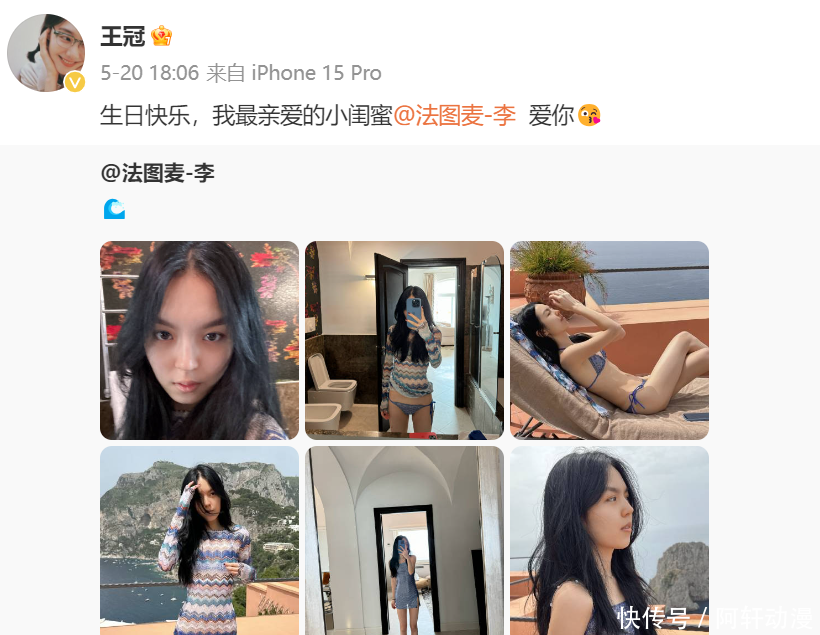820x635 pixels.
Task: Open the 王冠 username link
Action: (x=123, y=37)
